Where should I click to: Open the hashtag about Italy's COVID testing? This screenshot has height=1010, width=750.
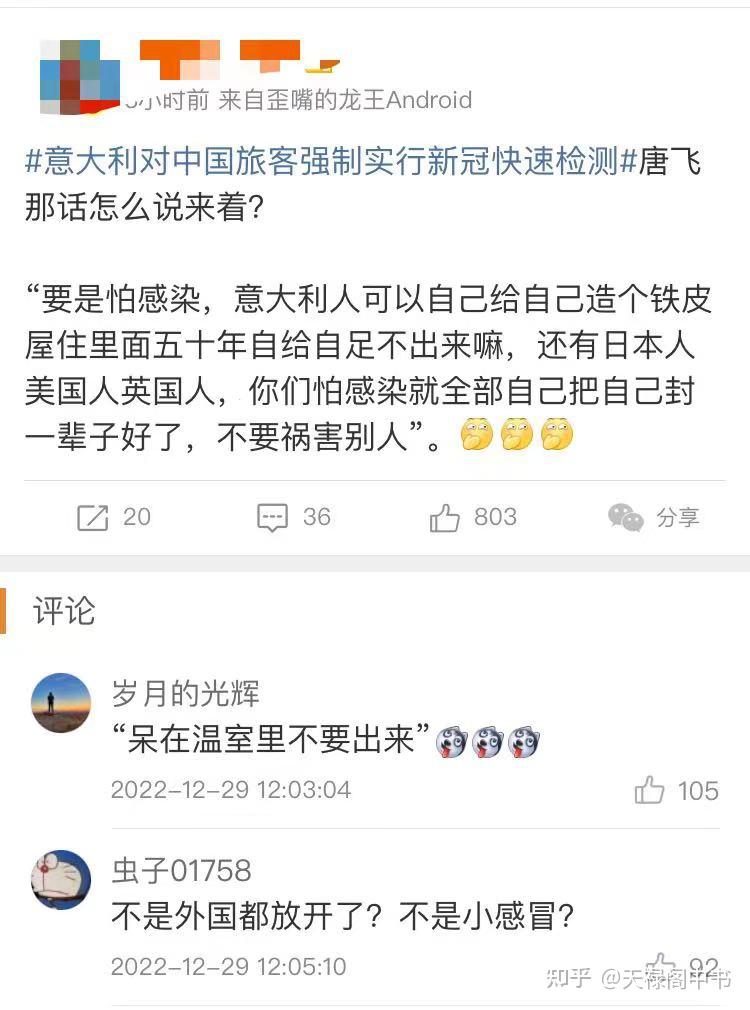point(330,162)
